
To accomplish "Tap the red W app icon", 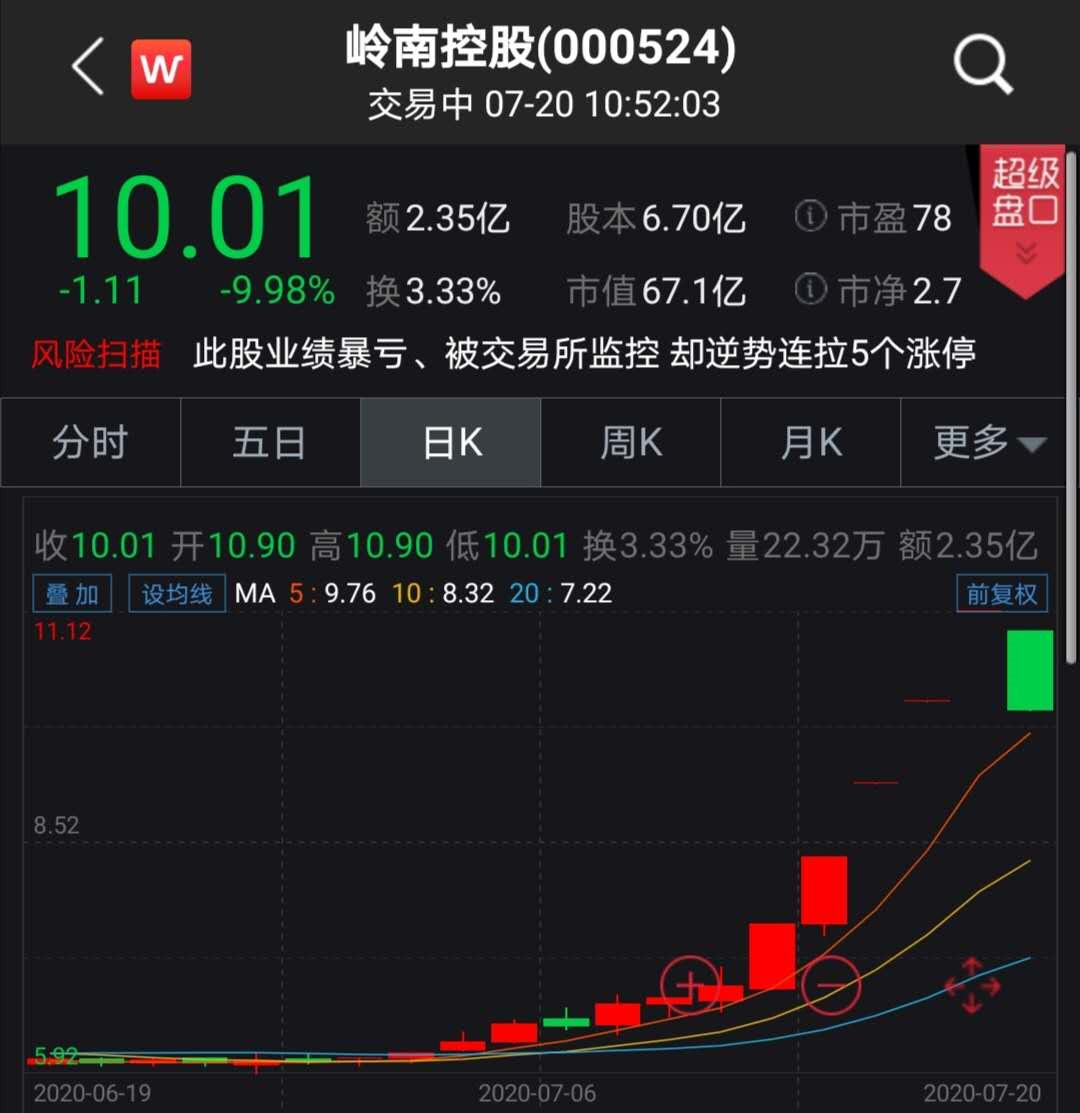I will tap(161, 69).
